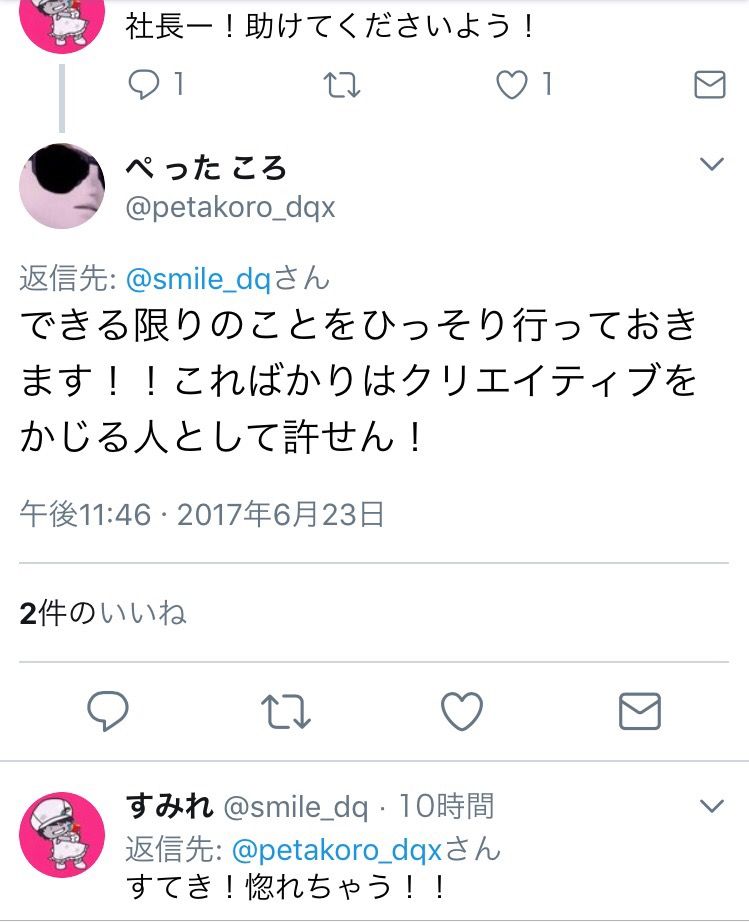Viewport: 749px width, 922px height.
Task: Open Direct Message icon on ぺった ころ's tweet
Action: [637, 713]
